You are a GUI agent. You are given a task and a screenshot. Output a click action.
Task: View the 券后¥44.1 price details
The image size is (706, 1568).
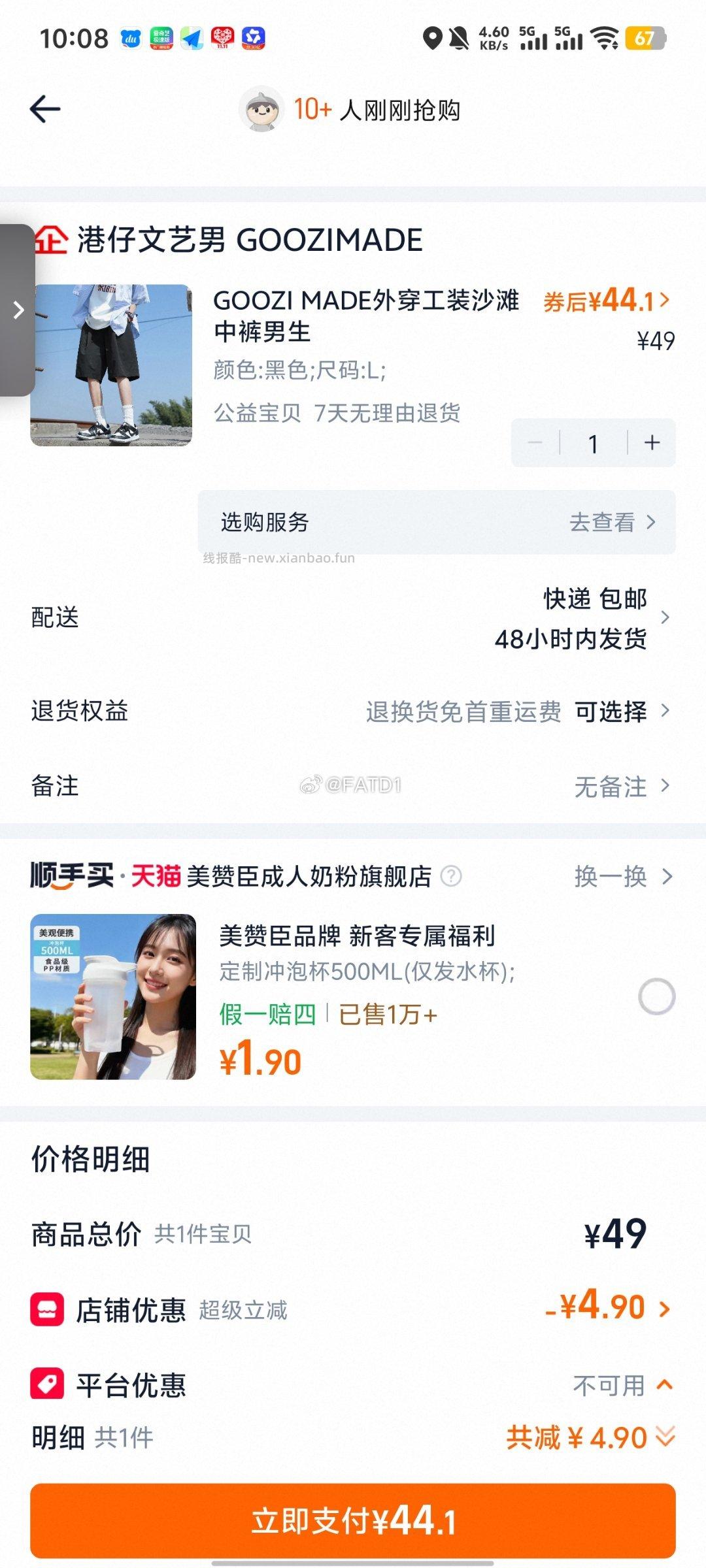(x=607, y=301)
